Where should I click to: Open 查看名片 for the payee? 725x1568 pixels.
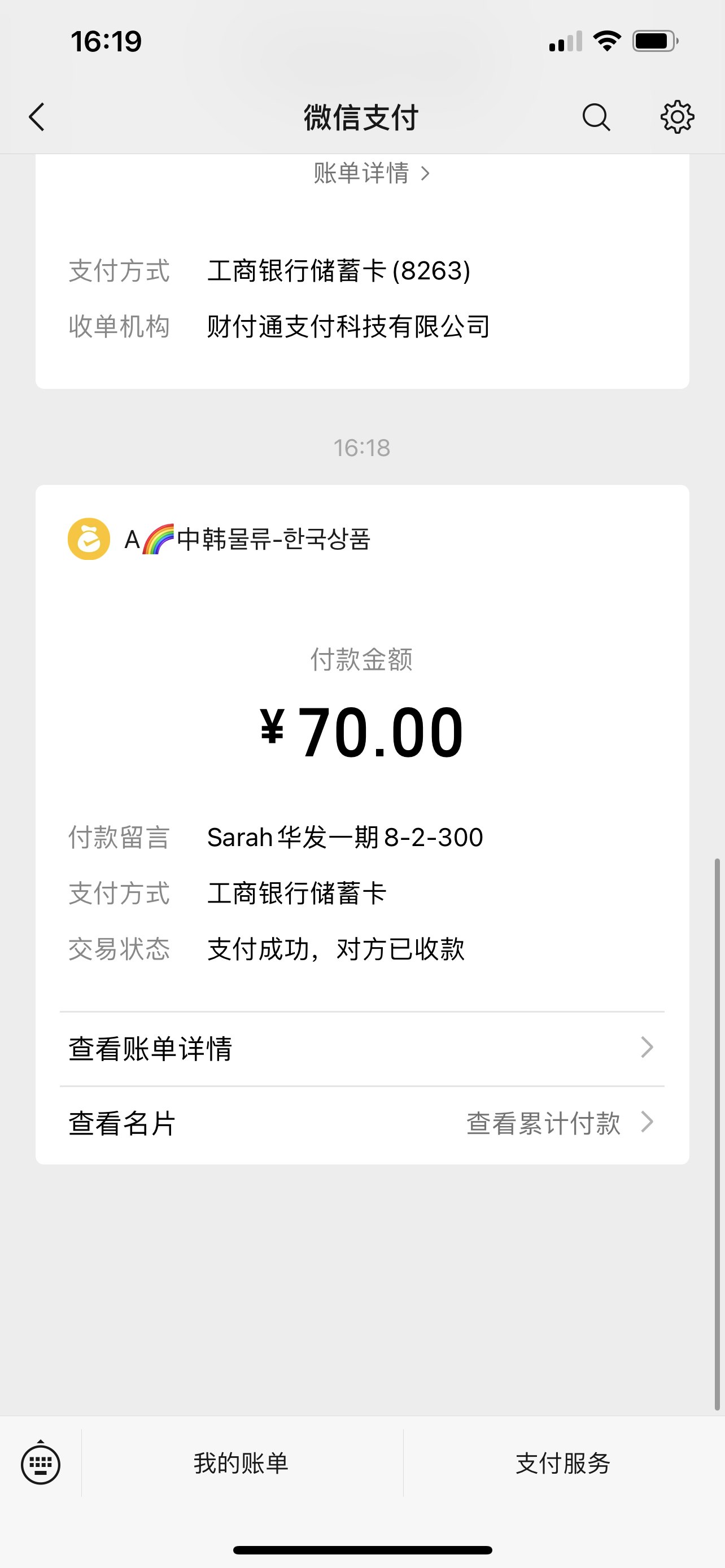coord(122,1123)
